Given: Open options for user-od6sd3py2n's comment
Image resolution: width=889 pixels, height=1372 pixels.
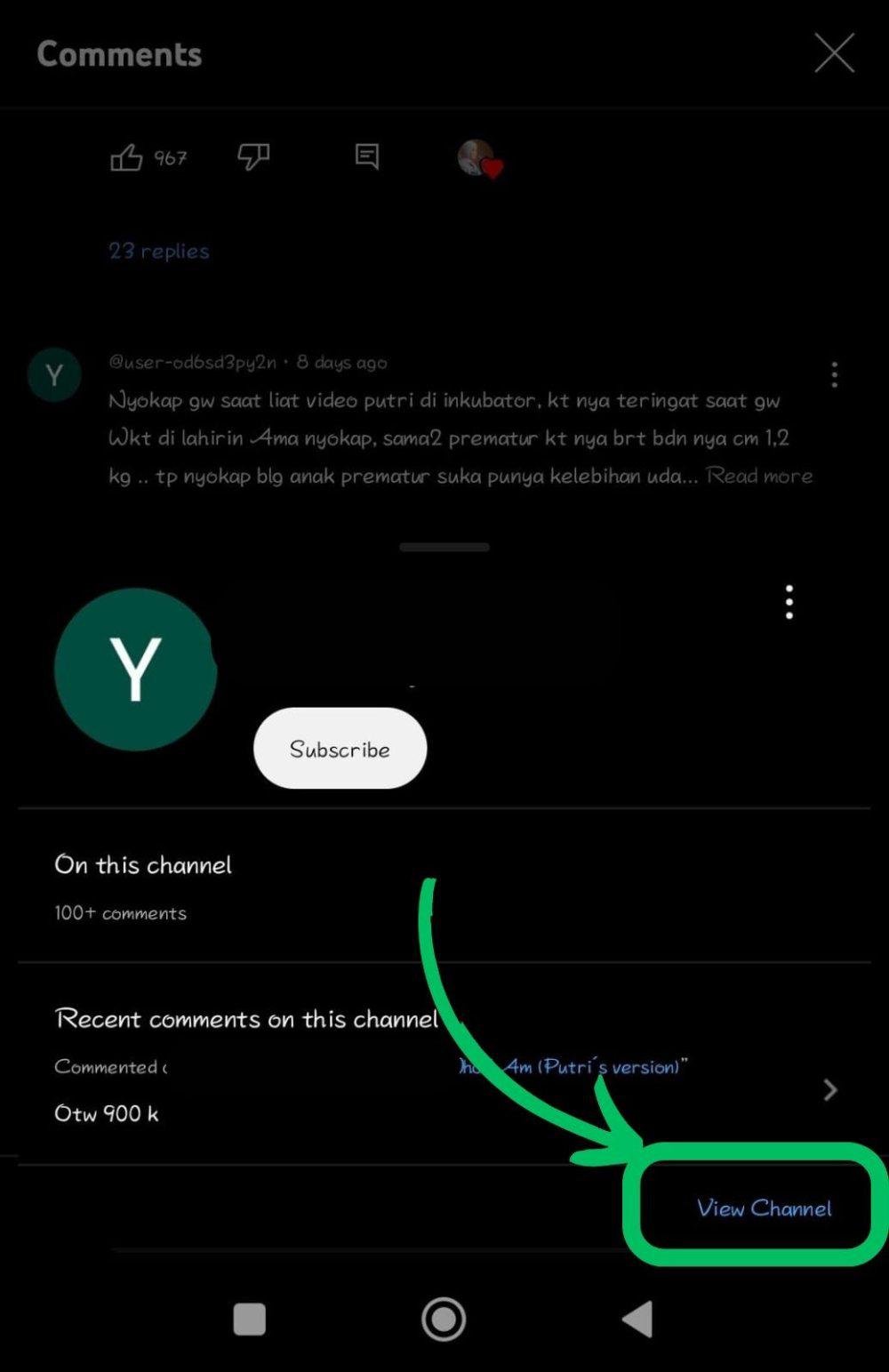Looking at the screenshot, I should tap(834, 374).
